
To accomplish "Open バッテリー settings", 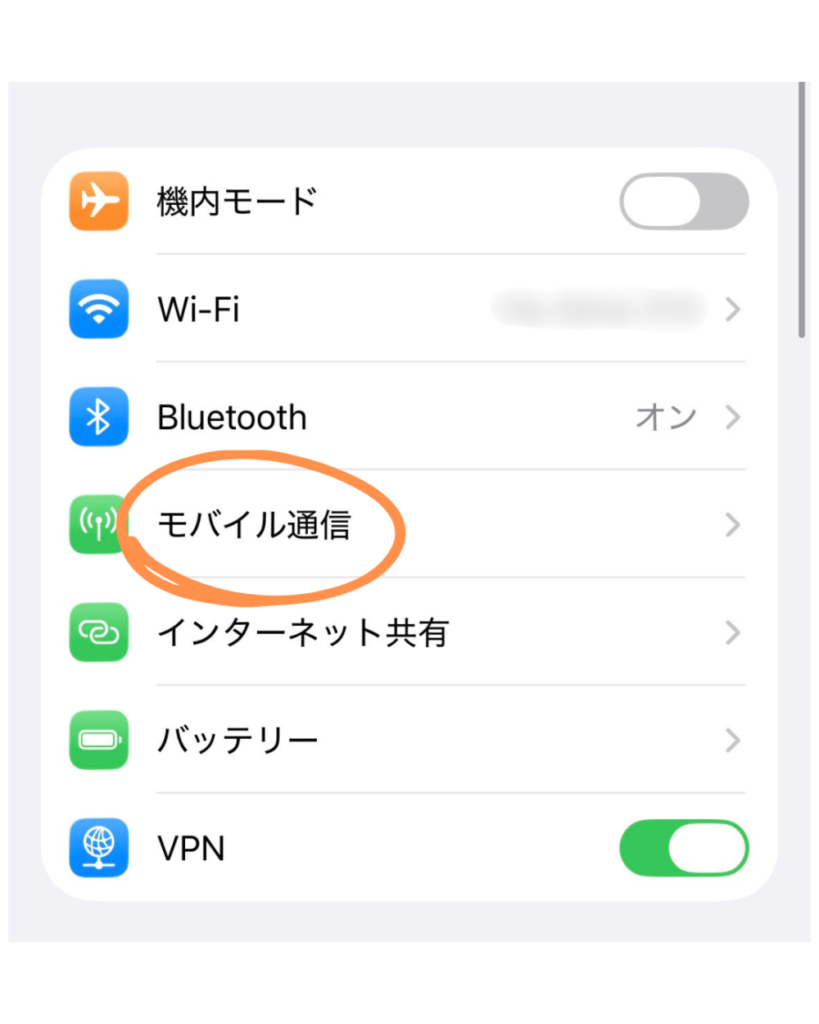I will (x=400, y=740).
